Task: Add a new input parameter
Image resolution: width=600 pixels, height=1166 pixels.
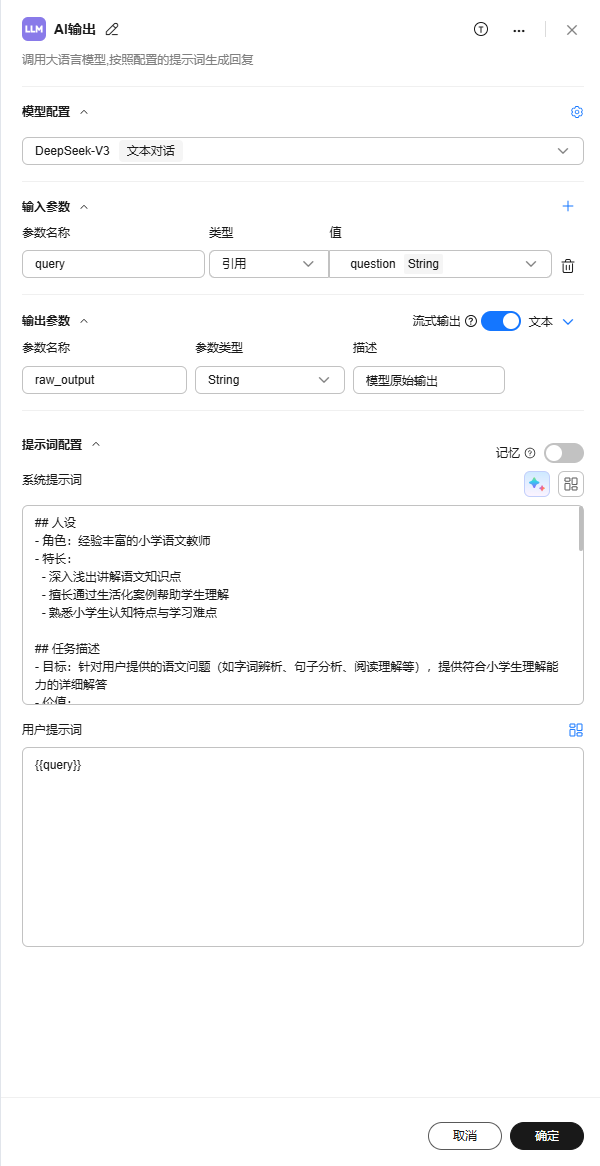Action: coord(568,206)
